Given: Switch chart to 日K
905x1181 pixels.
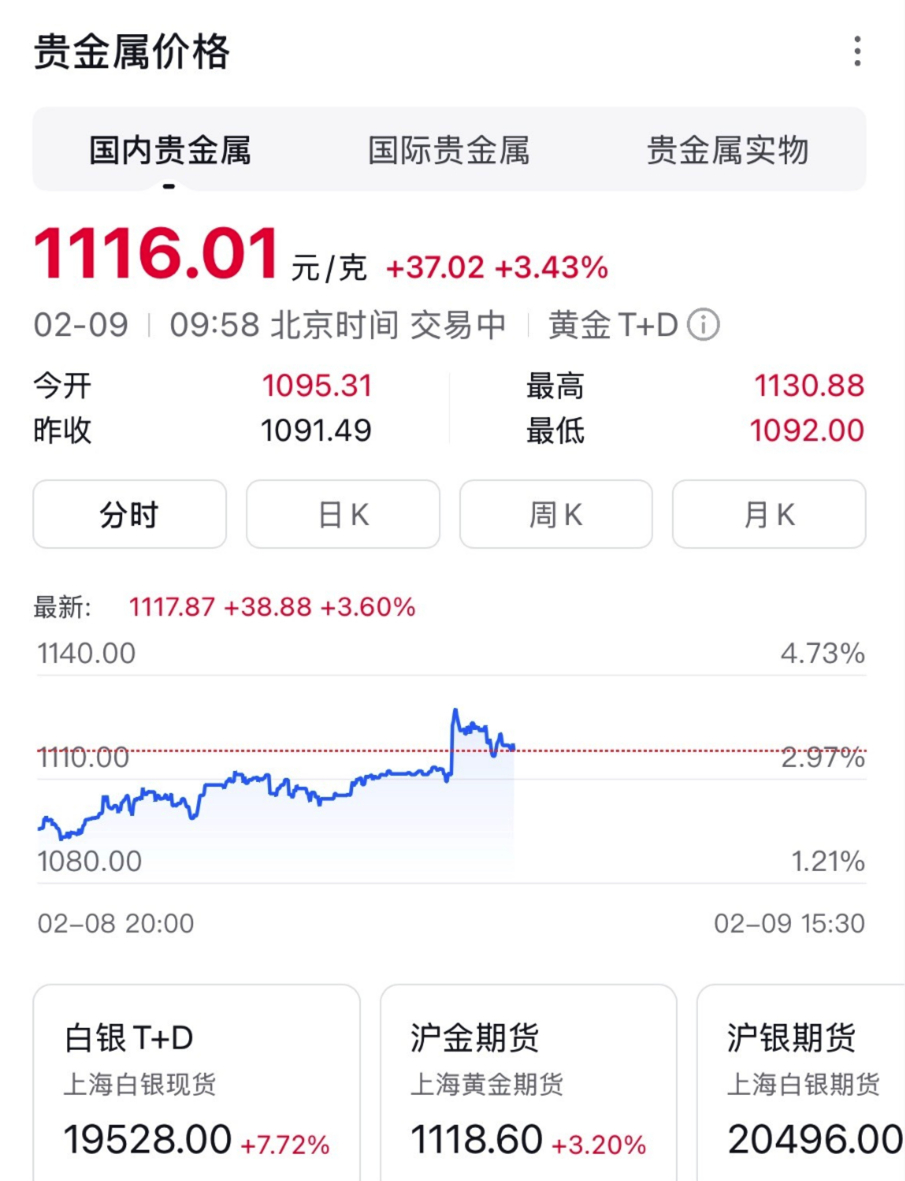Looking at the screenshot, I should coord(343,514).
